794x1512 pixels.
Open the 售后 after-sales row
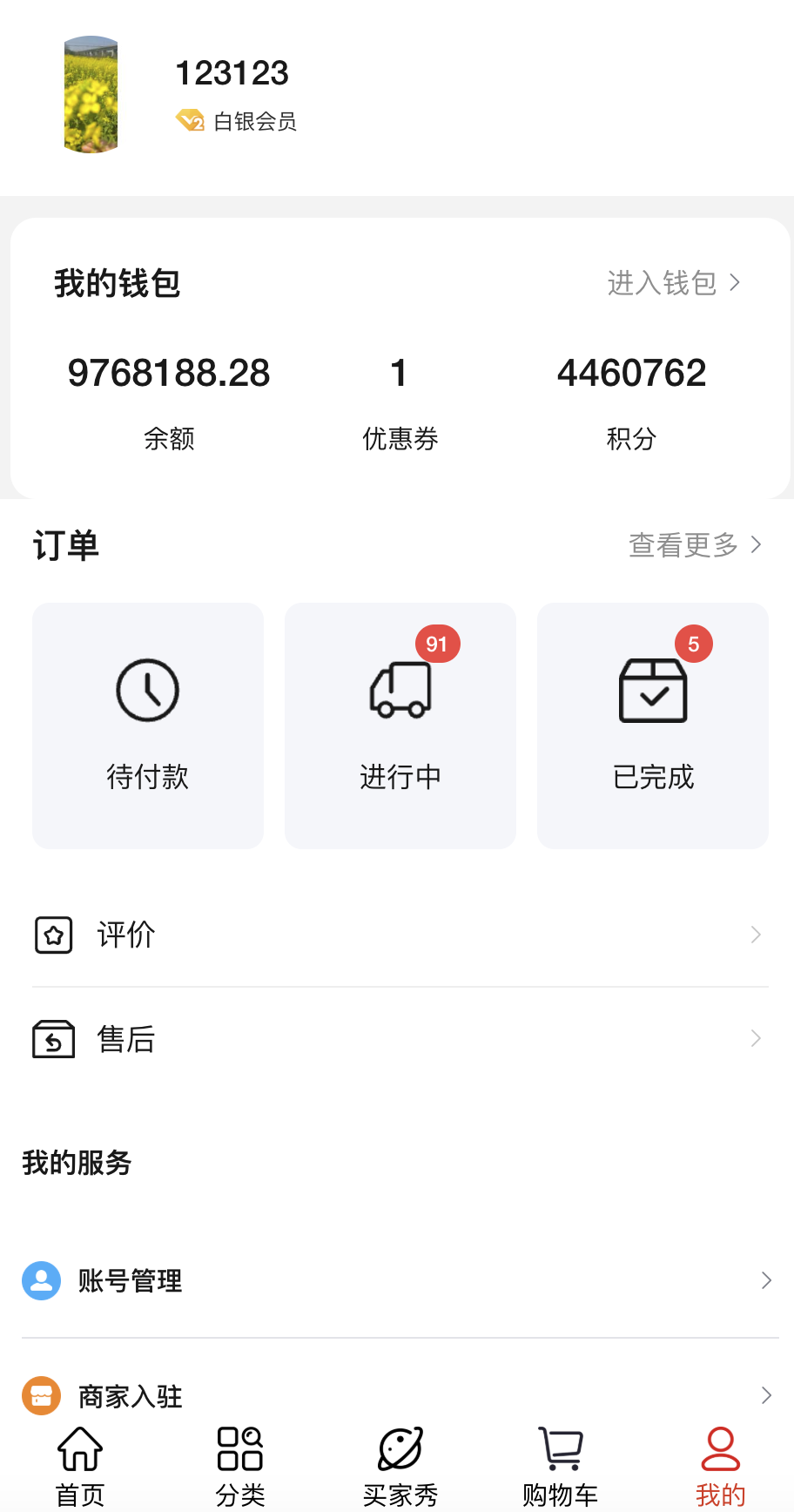tap(400, 1039)
